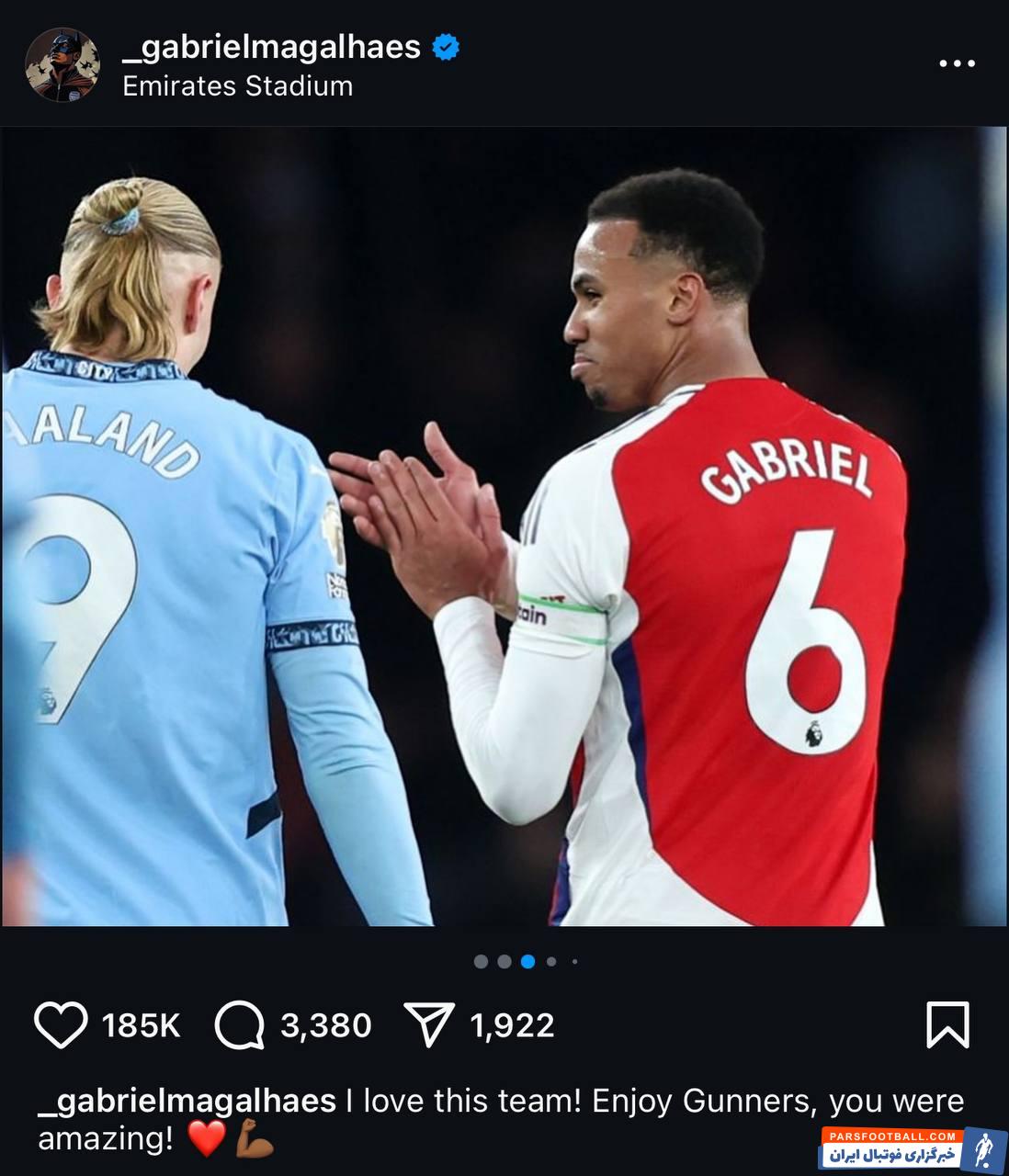Open the _gabrielmagalhaes username in post header

271,46
